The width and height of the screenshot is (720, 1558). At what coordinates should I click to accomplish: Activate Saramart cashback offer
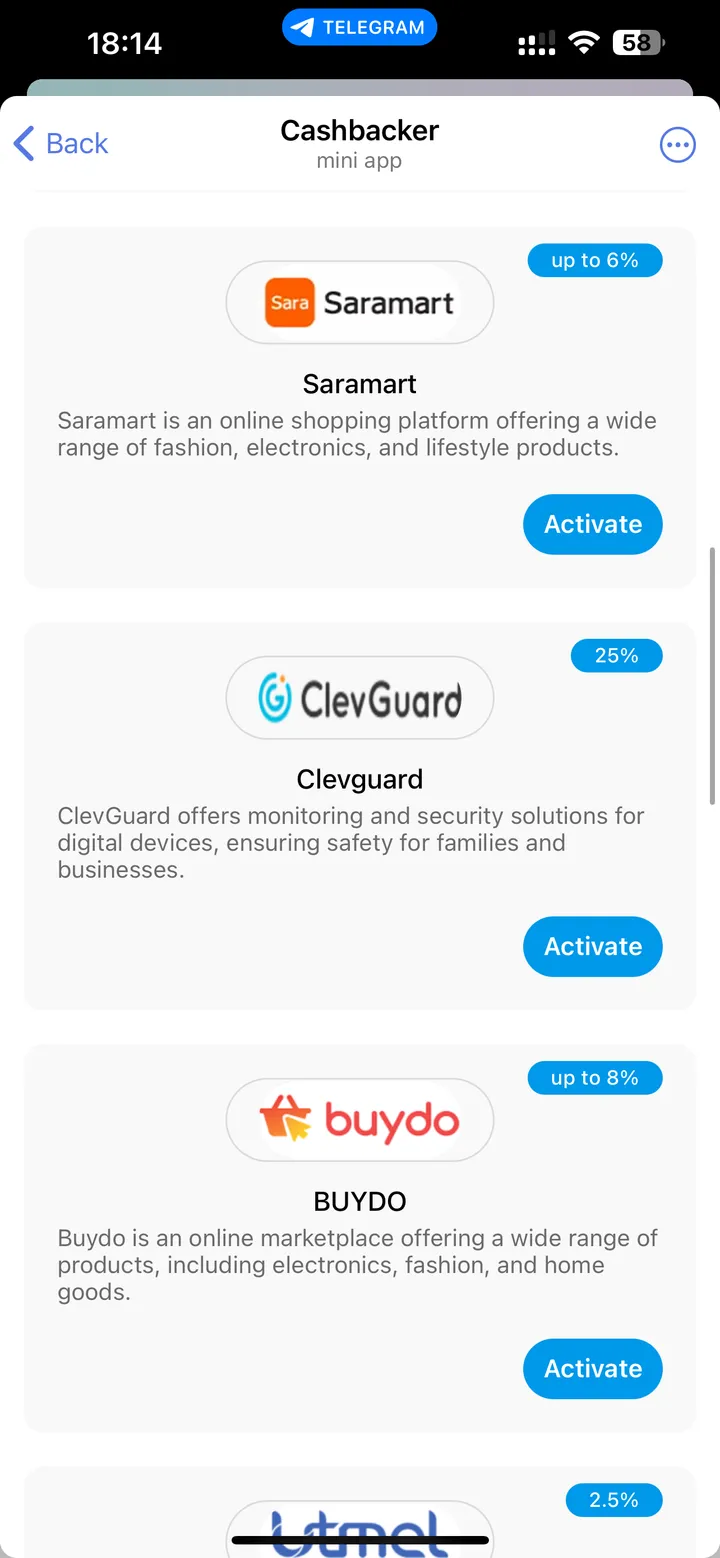(x=592, y=524)
